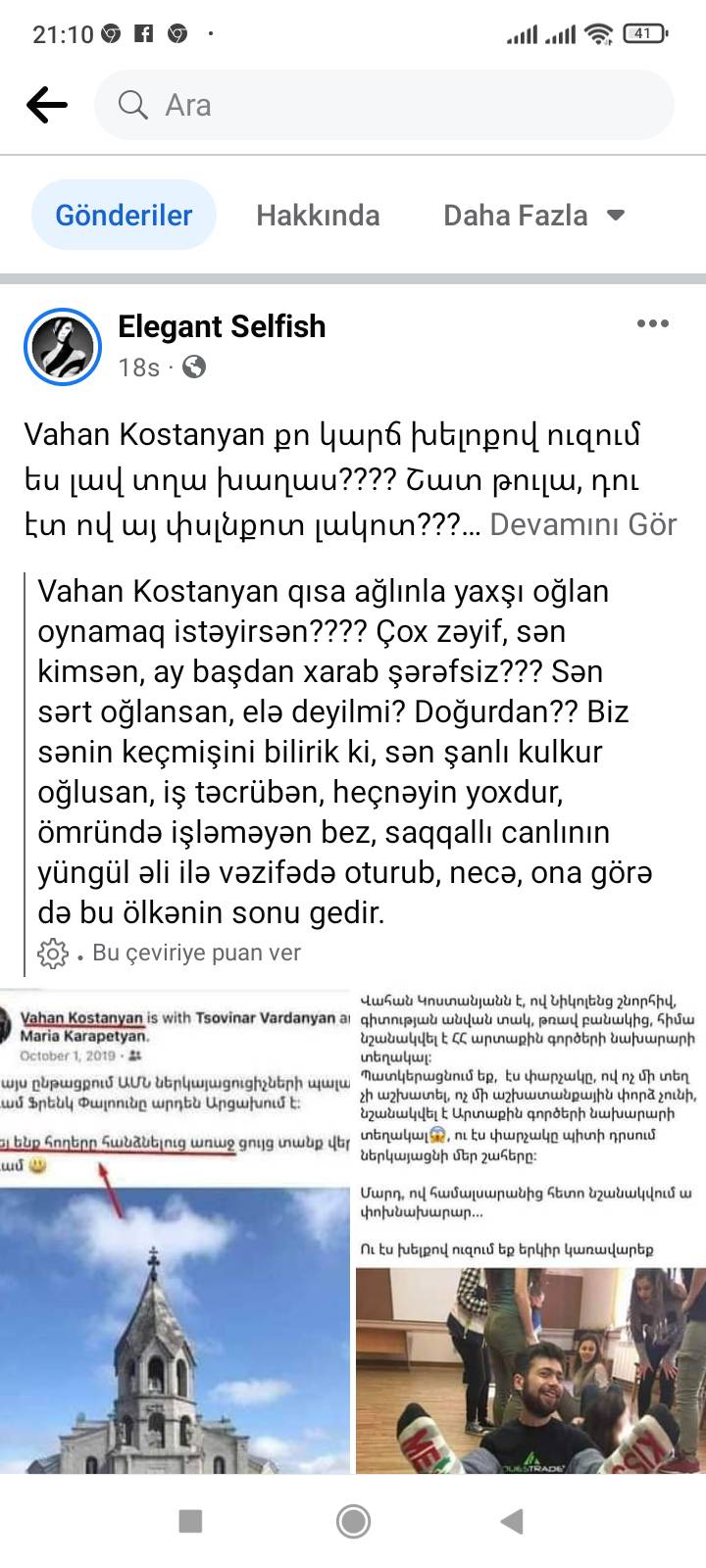Tap the Ara search field
Screen dimensions: 706x1568
coord(382,105)
